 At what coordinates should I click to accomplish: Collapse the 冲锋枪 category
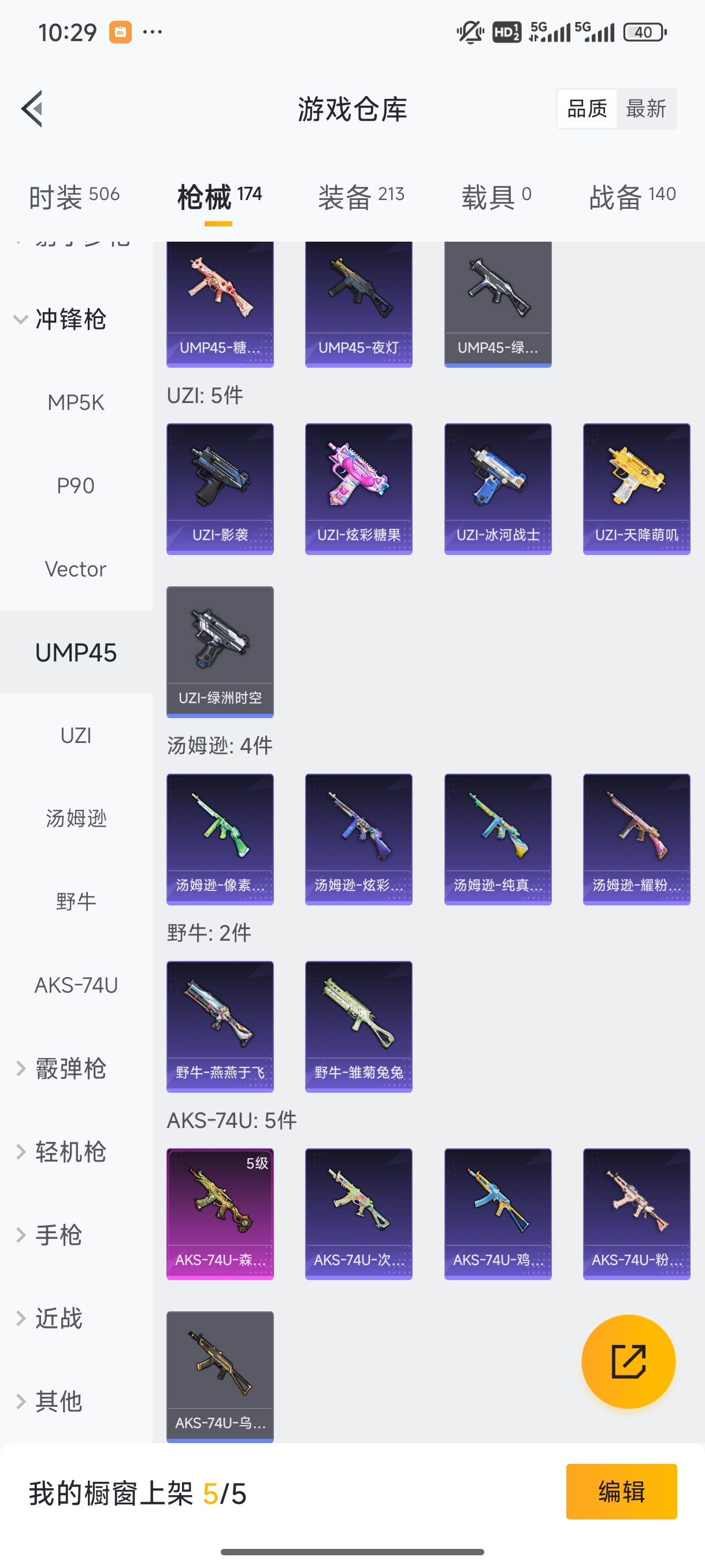[x=61, y=319]
